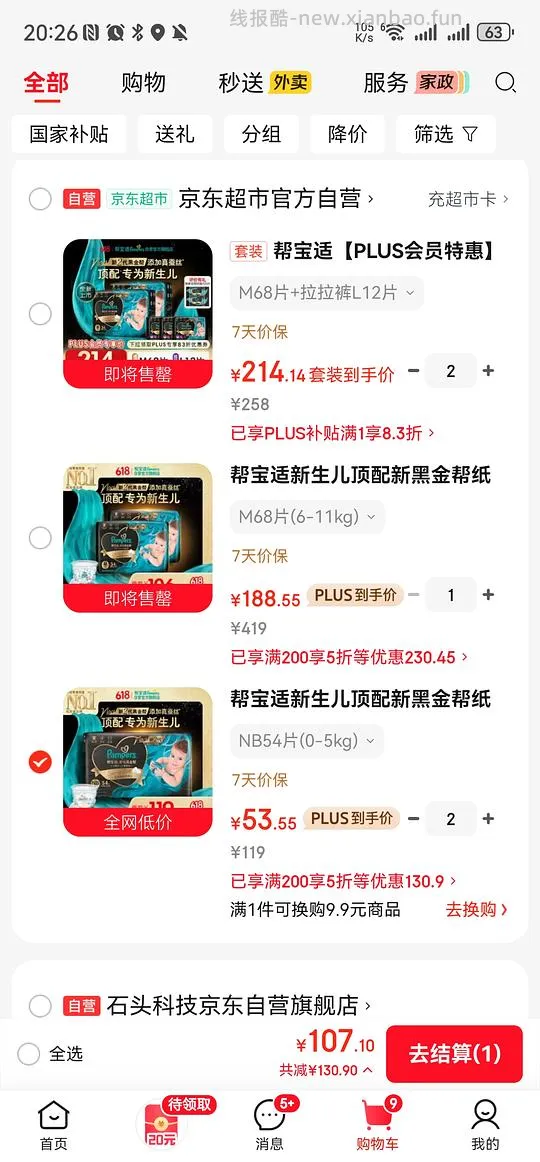Switch to the 服务 家政 tab
The image size is (540, 1162).
[x=416, y=82]
